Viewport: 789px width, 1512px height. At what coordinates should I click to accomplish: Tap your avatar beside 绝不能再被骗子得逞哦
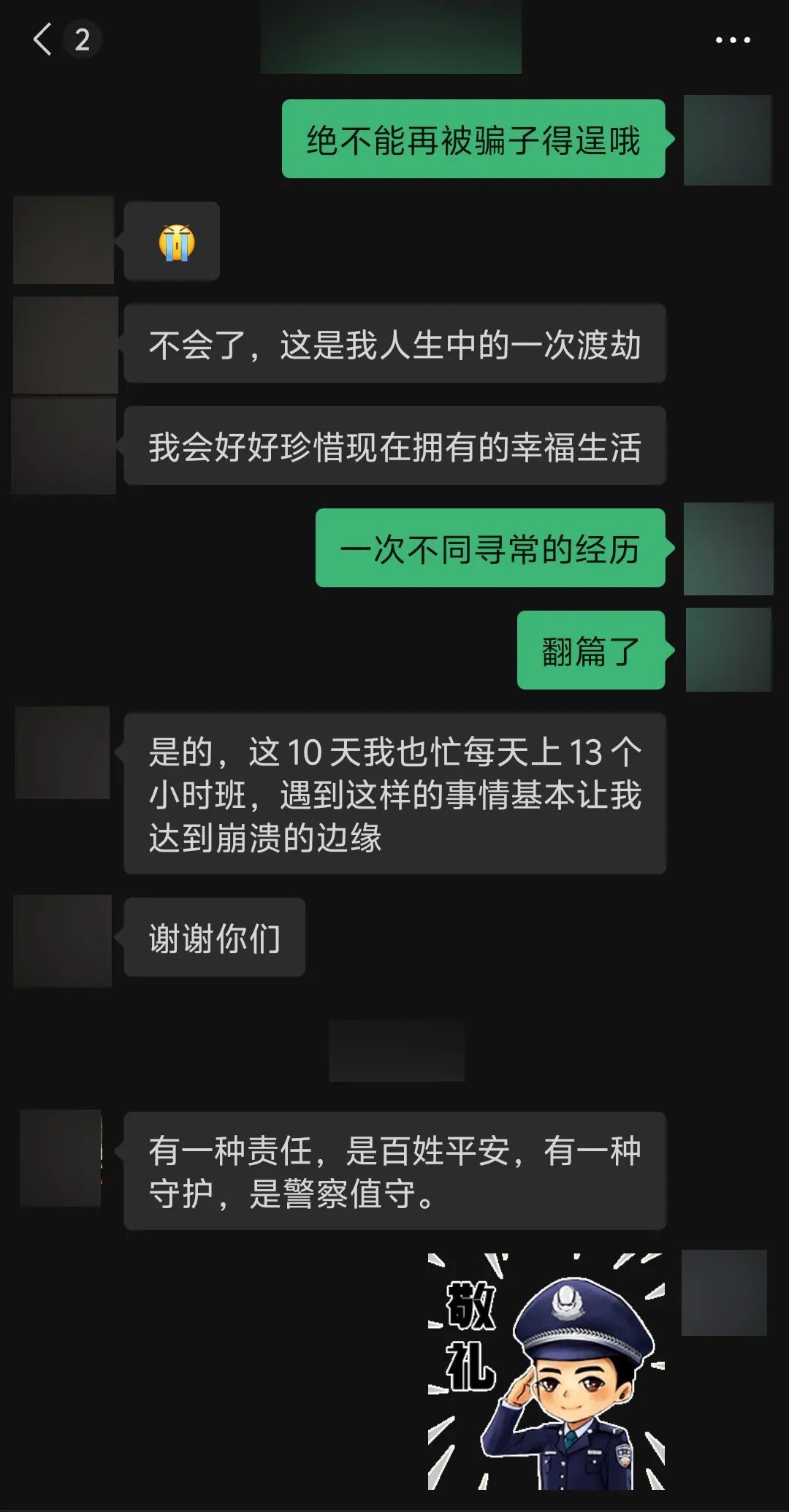(728, 139)
